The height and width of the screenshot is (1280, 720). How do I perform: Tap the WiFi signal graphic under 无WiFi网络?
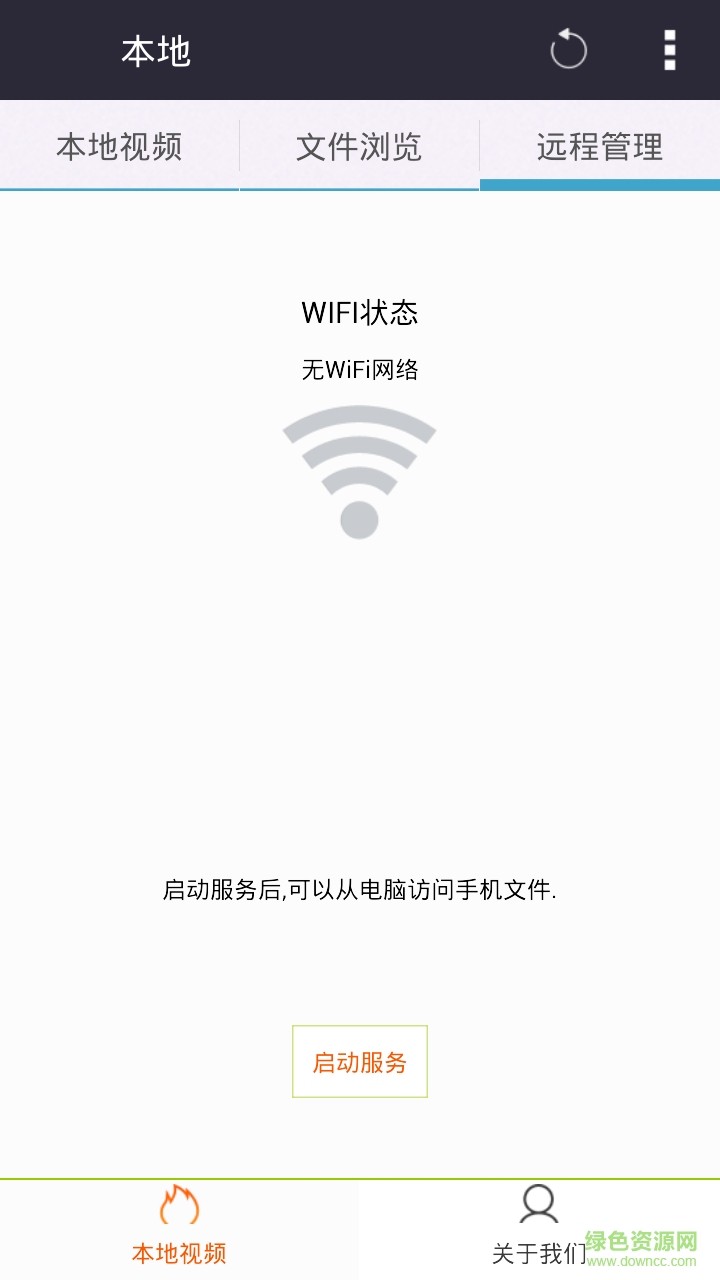pyautogui.click(x=359, y=468)
